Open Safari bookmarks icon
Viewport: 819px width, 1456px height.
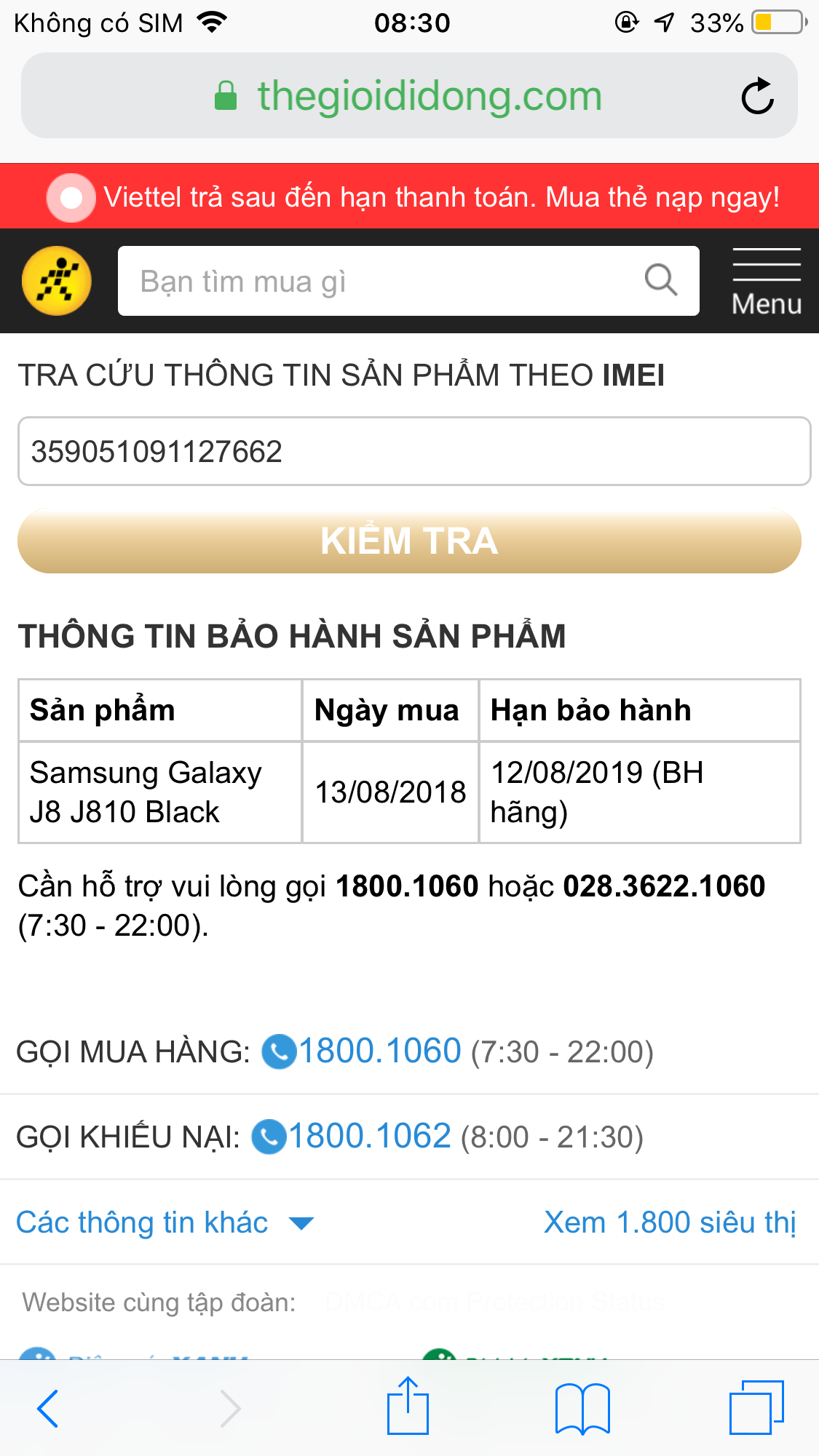coord(582,1407)
